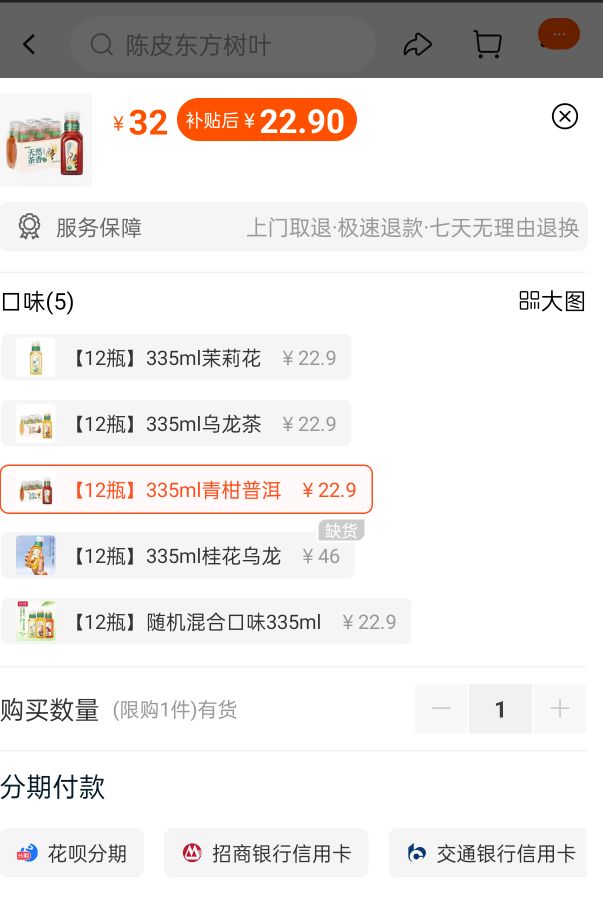Tap the product thumbnail image
The image size is (603, 899).
click(46, 140)
